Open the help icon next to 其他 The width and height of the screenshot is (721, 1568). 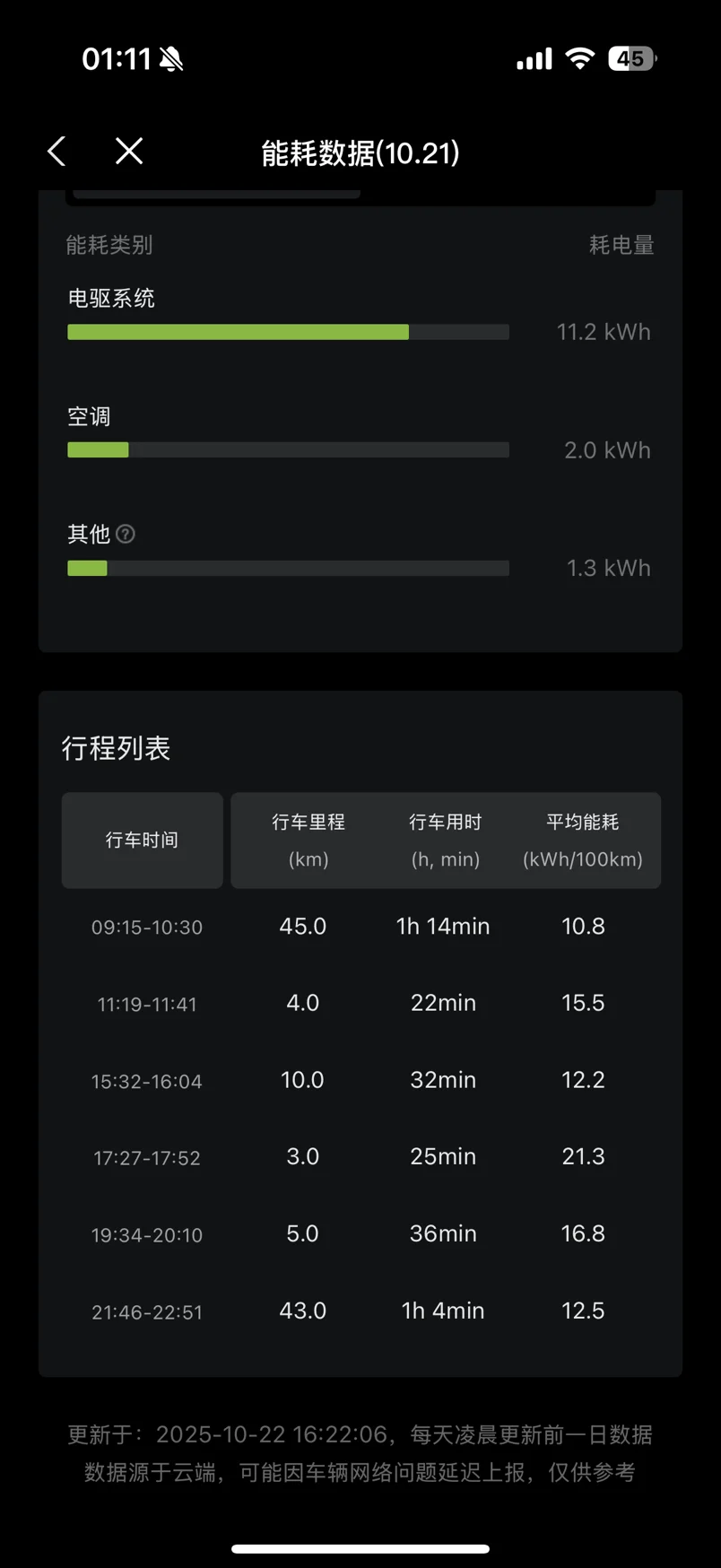click(x=126, y=535)
